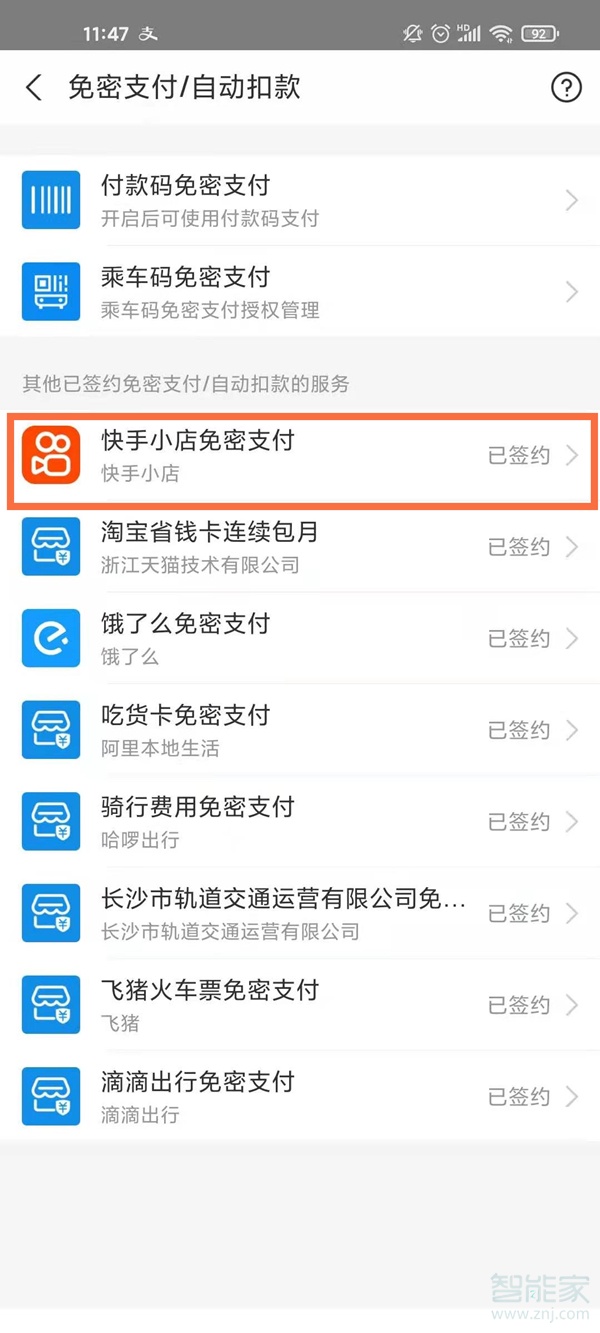This screenshot has width=600, height=1333.
Task: Open 快手小店免密支付 signed service
Action: [x=300, y=455]
